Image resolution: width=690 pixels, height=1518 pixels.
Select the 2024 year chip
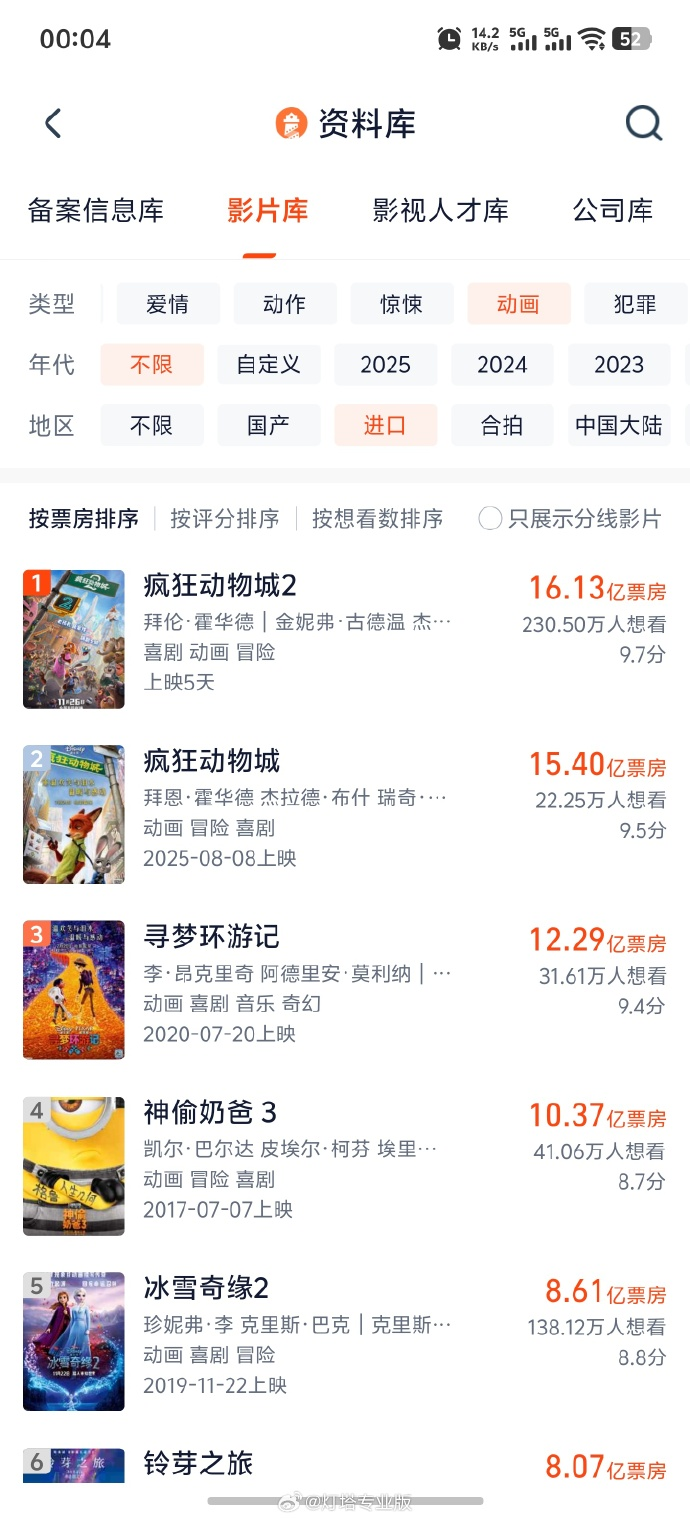click(502, 365)
